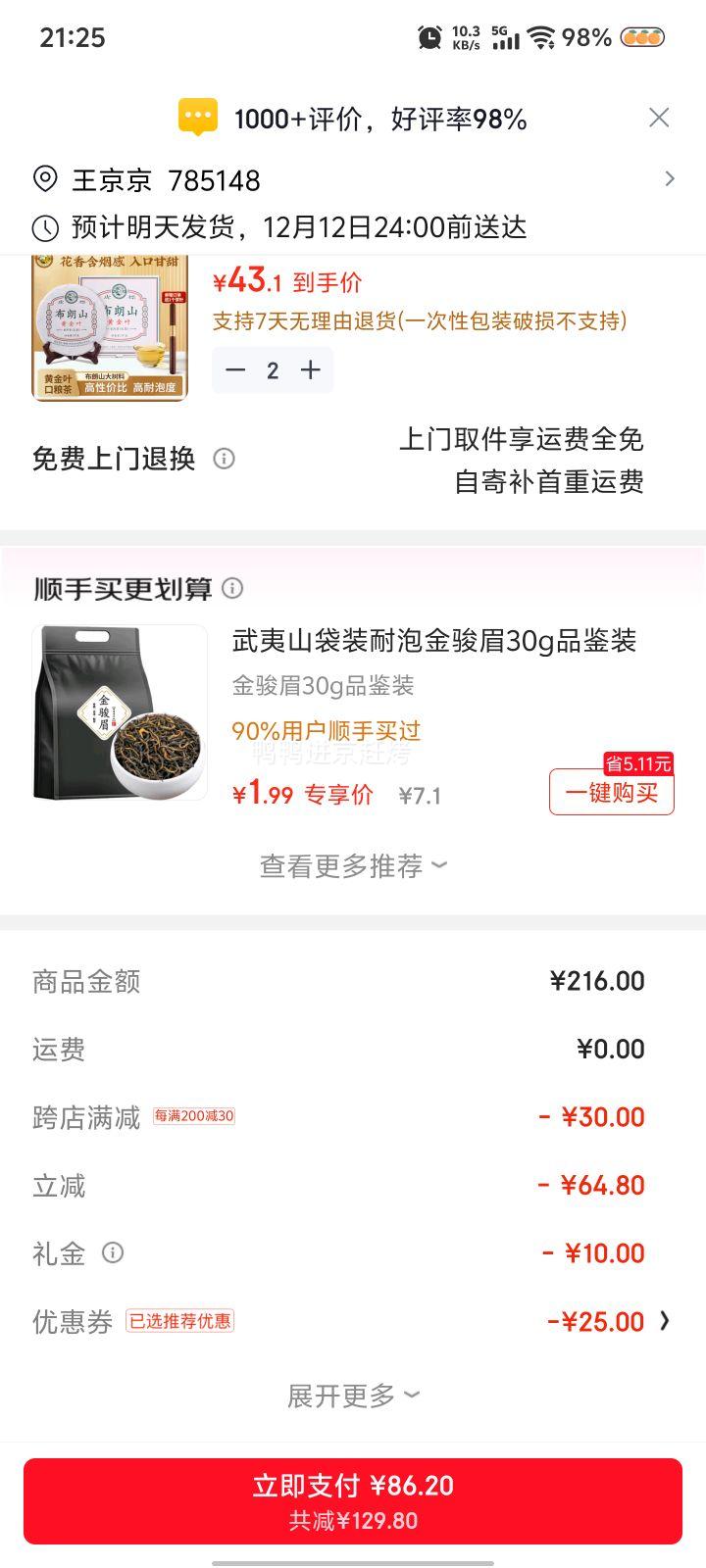The width and height of the screenshot is (706, 1568).
Task: Open the reviews via speech bubble icon
Action: coord(199,117)
